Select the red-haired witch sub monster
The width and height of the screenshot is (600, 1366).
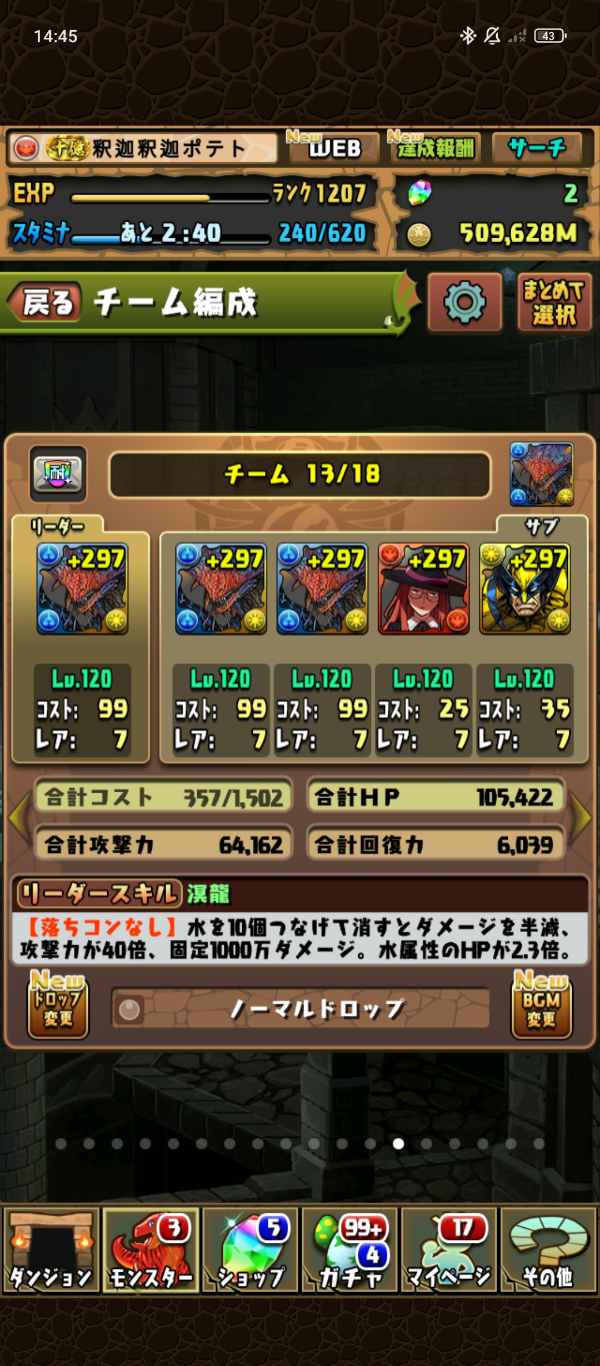click(x=424, y=589)
